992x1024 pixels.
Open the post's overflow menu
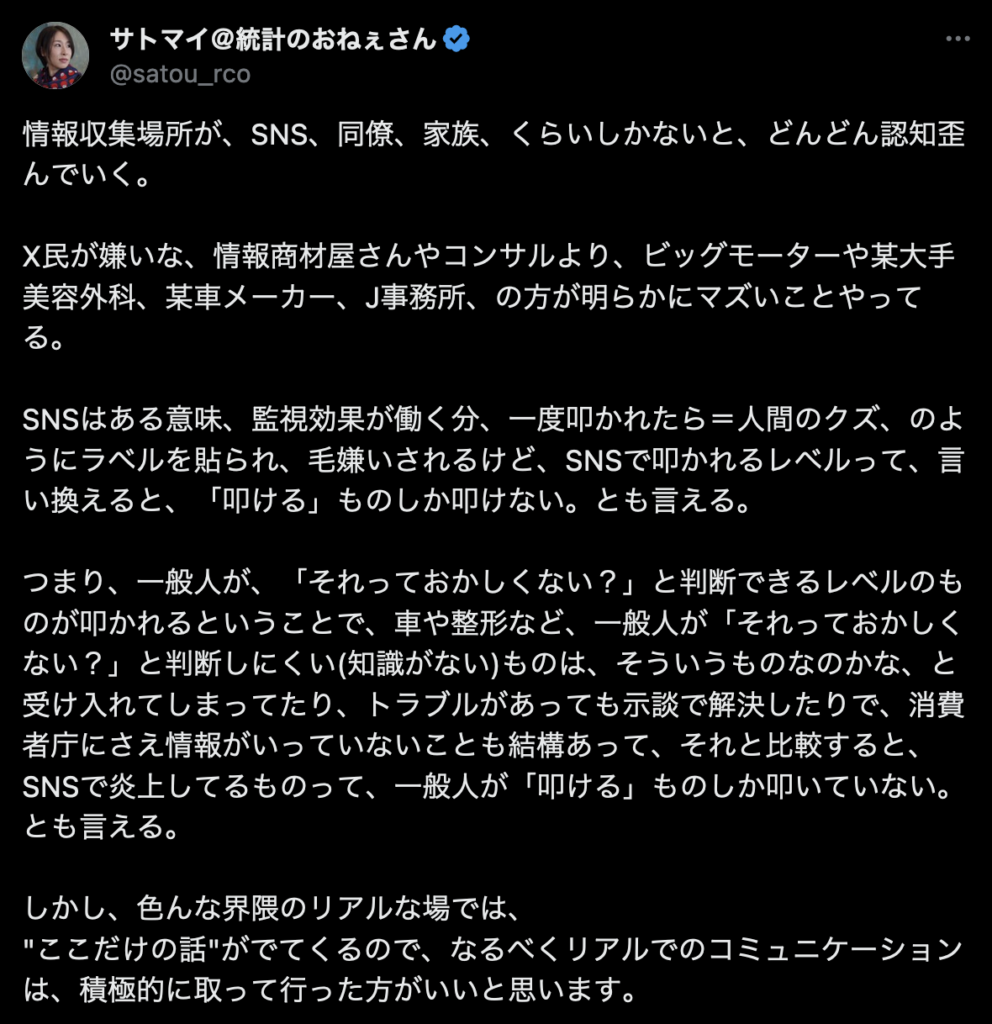pos(957,39)
